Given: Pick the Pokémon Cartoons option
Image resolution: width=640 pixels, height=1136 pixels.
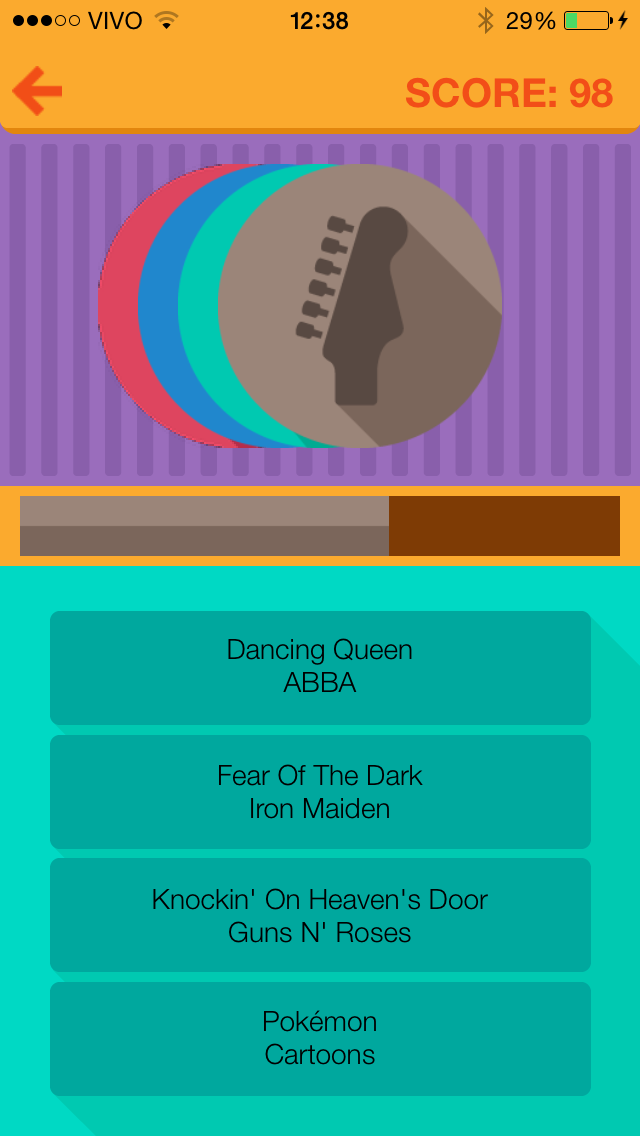Looking at the screenshot, I should 320,1039.
